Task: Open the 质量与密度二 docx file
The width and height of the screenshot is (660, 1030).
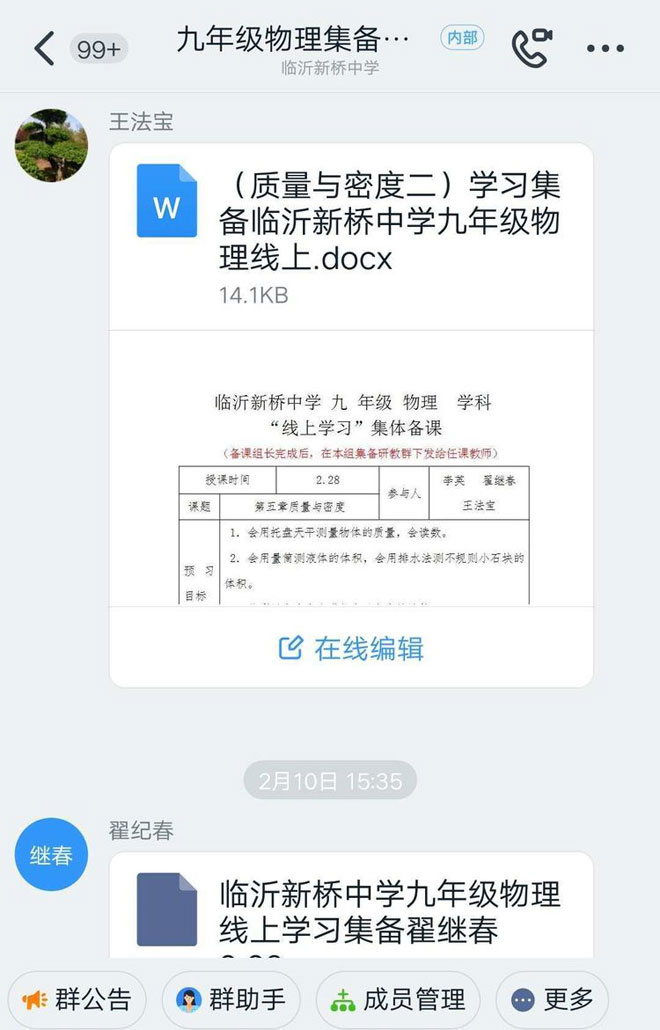Action: click(350, 235)
